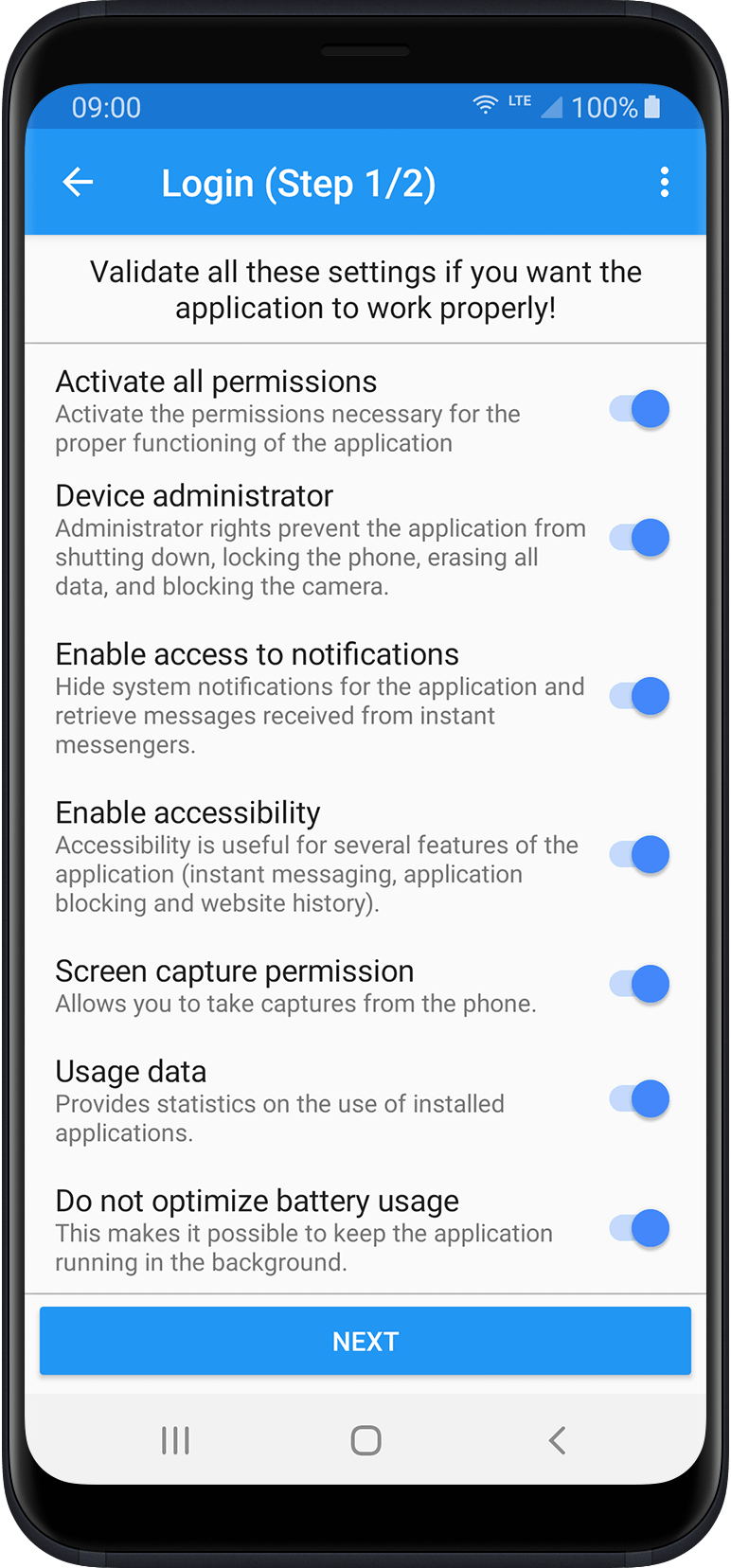Disable the Activate all permissions toggle
Viewport: 731px width, 1568px height.
pos(638,409)
